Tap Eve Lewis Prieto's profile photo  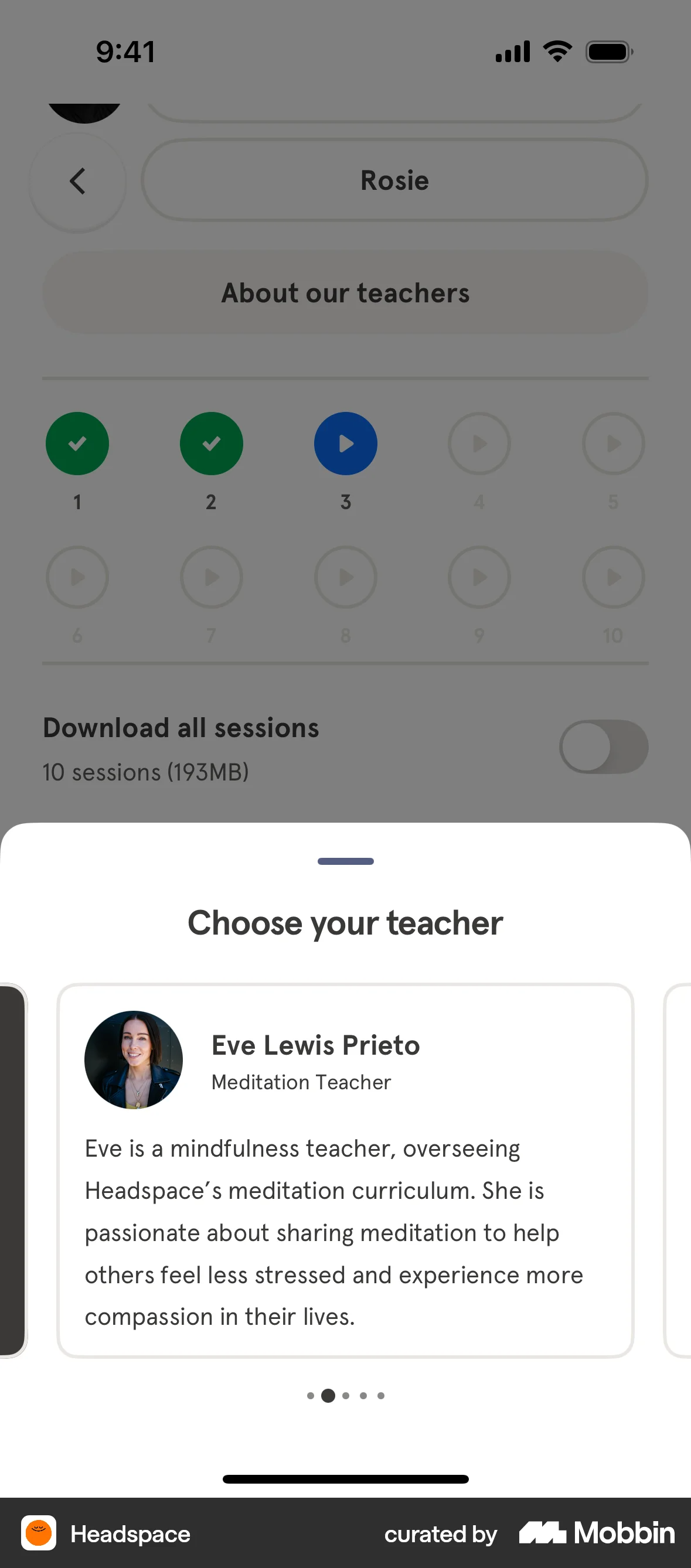133,1059
